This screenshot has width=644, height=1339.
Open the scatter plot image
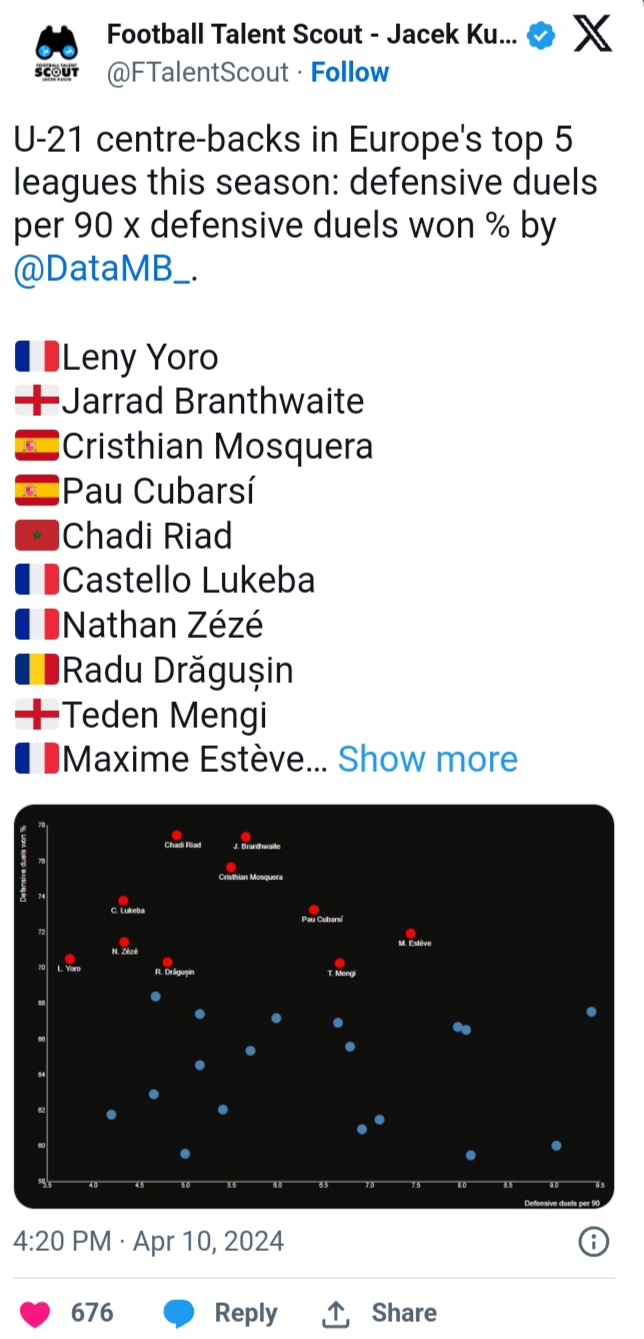click(x=314, y=1006)
